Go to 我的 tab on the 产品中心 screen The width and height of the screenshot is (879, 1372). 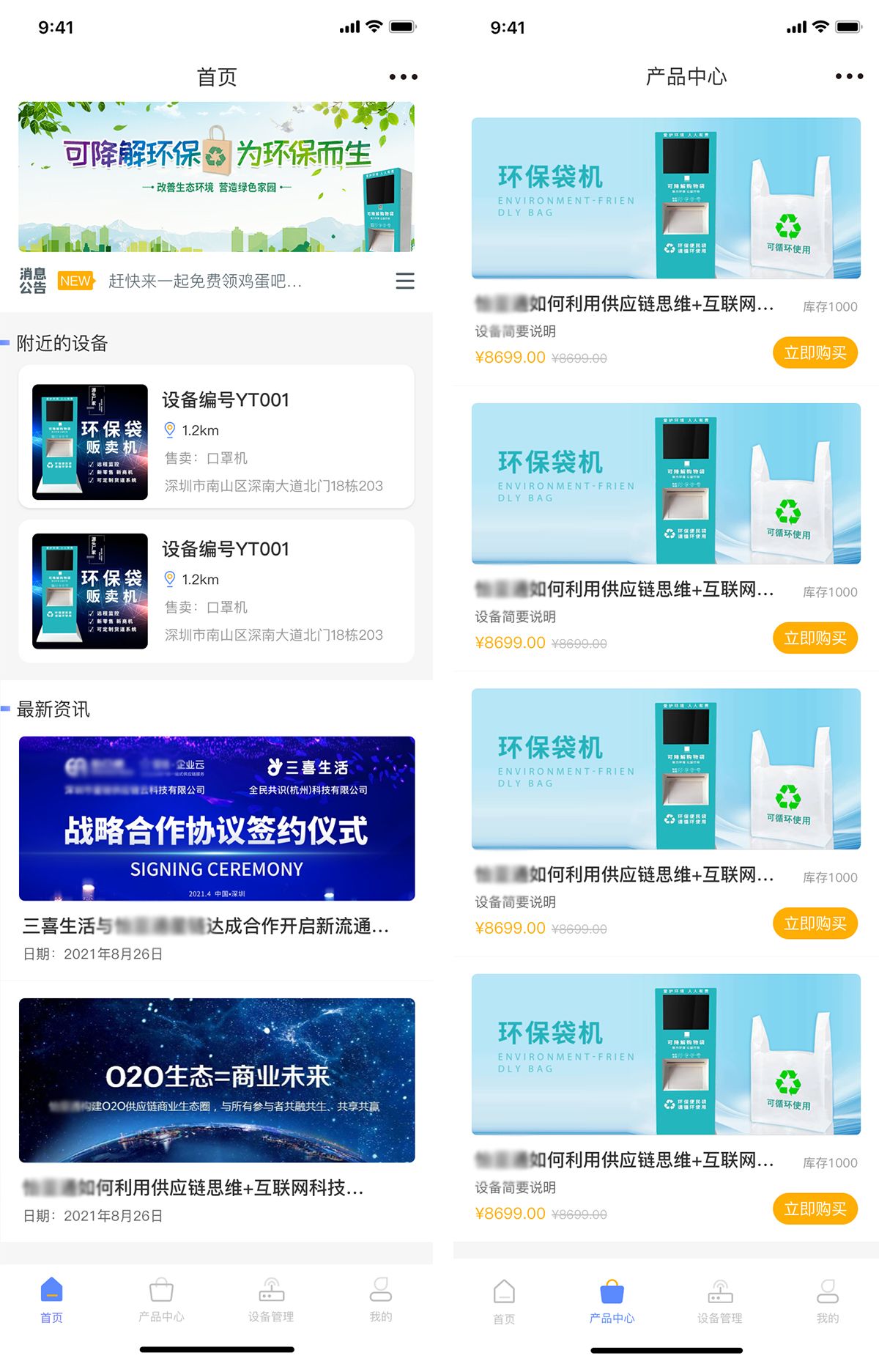tap(828, 1302)
